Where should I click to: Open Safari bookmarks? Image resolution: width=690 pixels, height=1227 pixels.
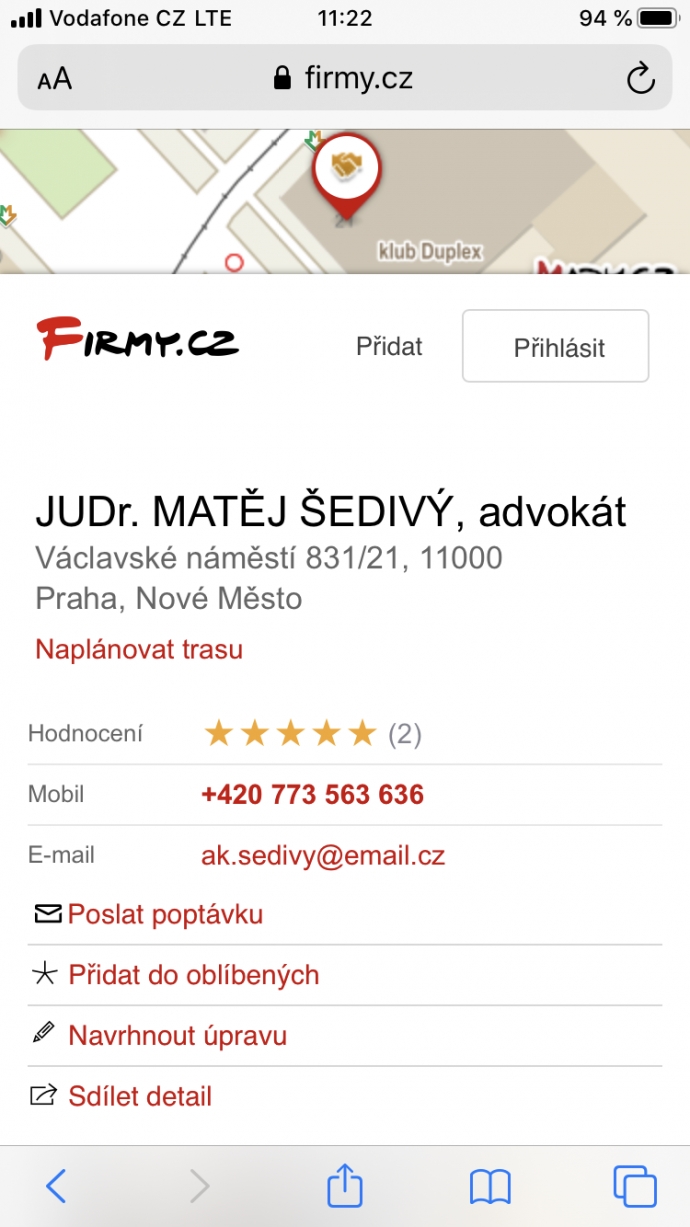(490, 1187)
